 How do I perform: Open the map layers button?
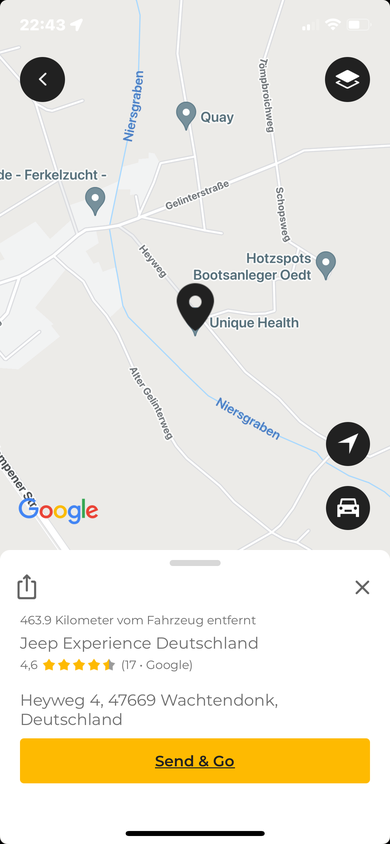348,80
